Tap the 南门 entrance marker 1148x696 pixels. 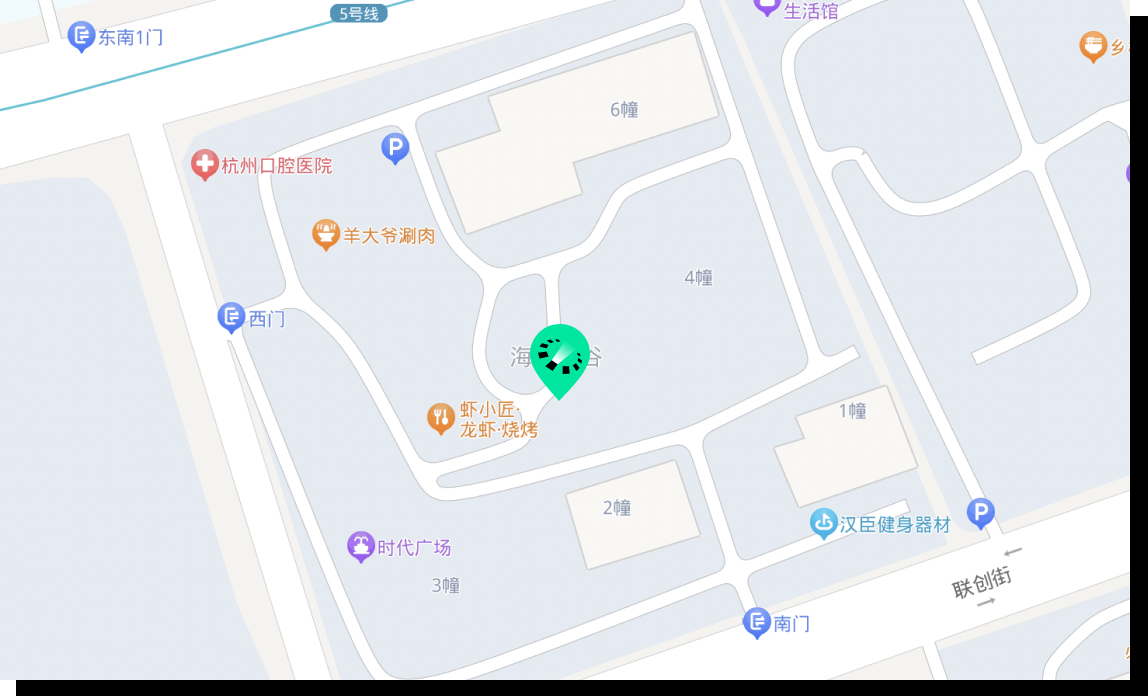(x=756, y=623)
